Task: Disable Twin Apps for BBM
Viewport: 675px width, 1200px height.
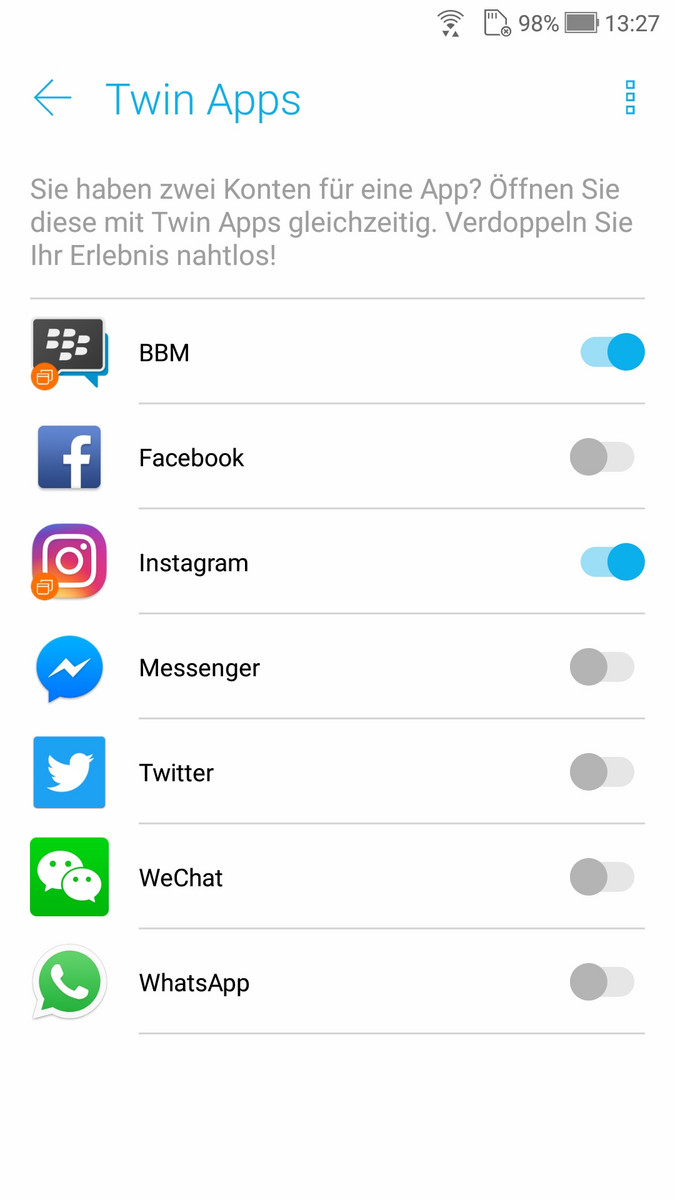Action: [612, 352]
